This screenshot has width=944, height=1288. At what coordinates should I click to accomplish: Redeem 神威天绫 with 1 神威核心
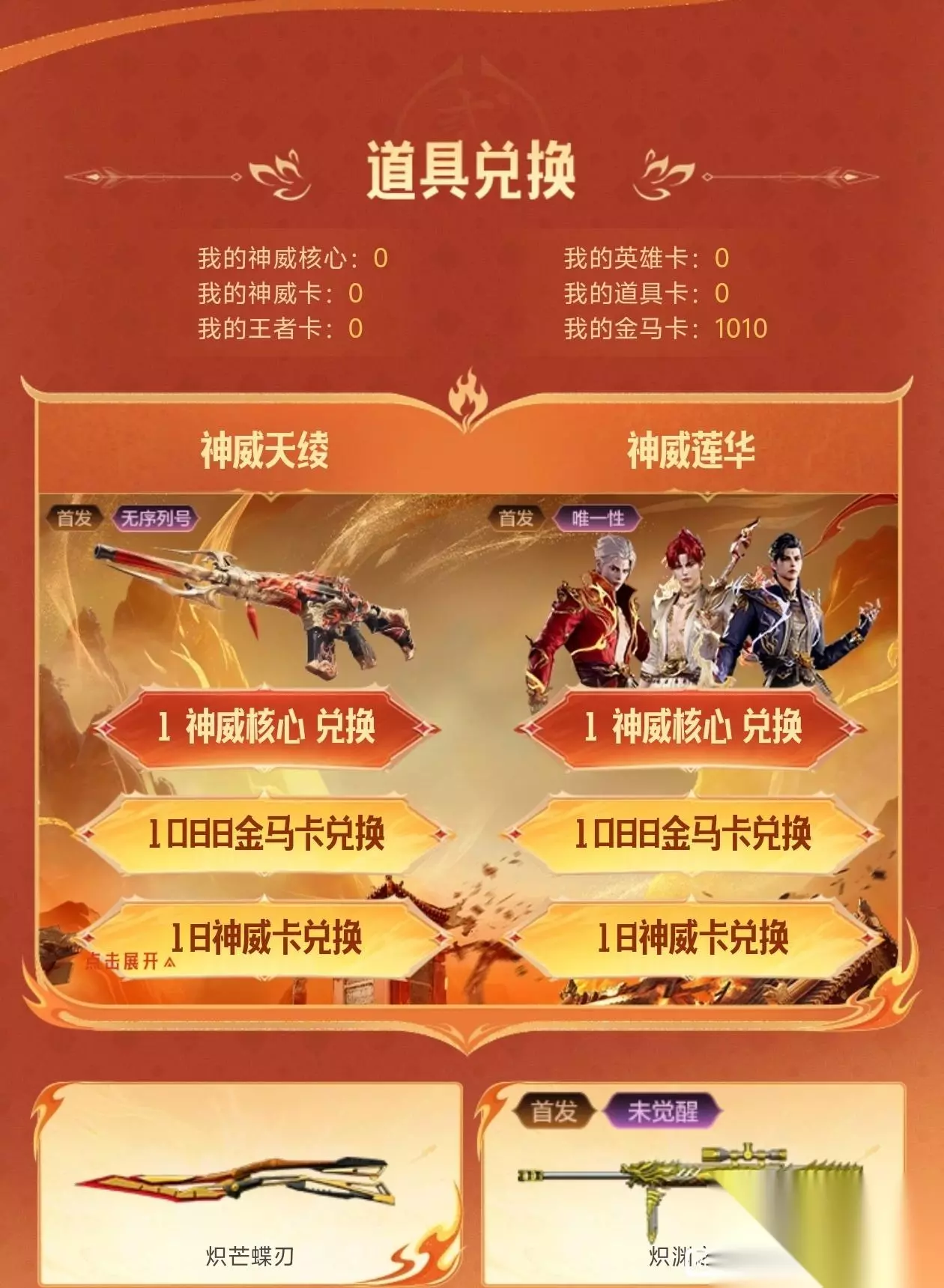point(266,727)
